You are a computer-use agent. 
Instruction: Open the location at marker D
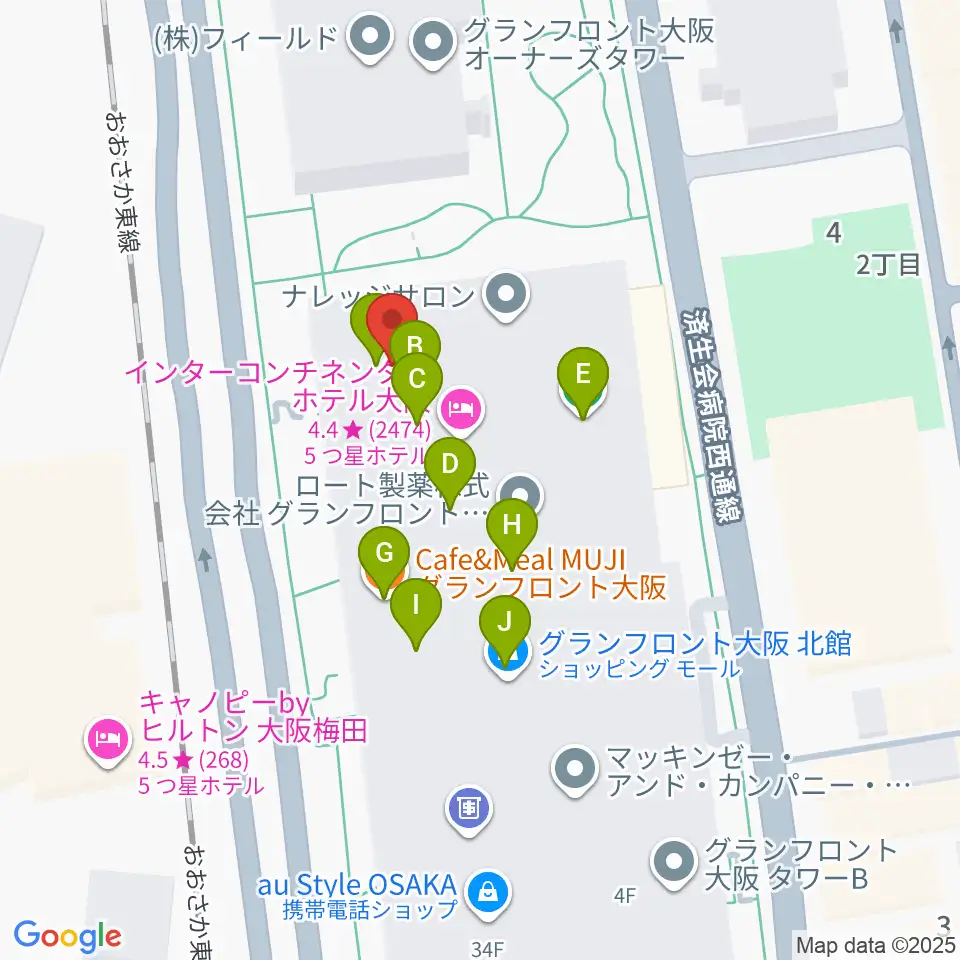click(x=449, y=464)
